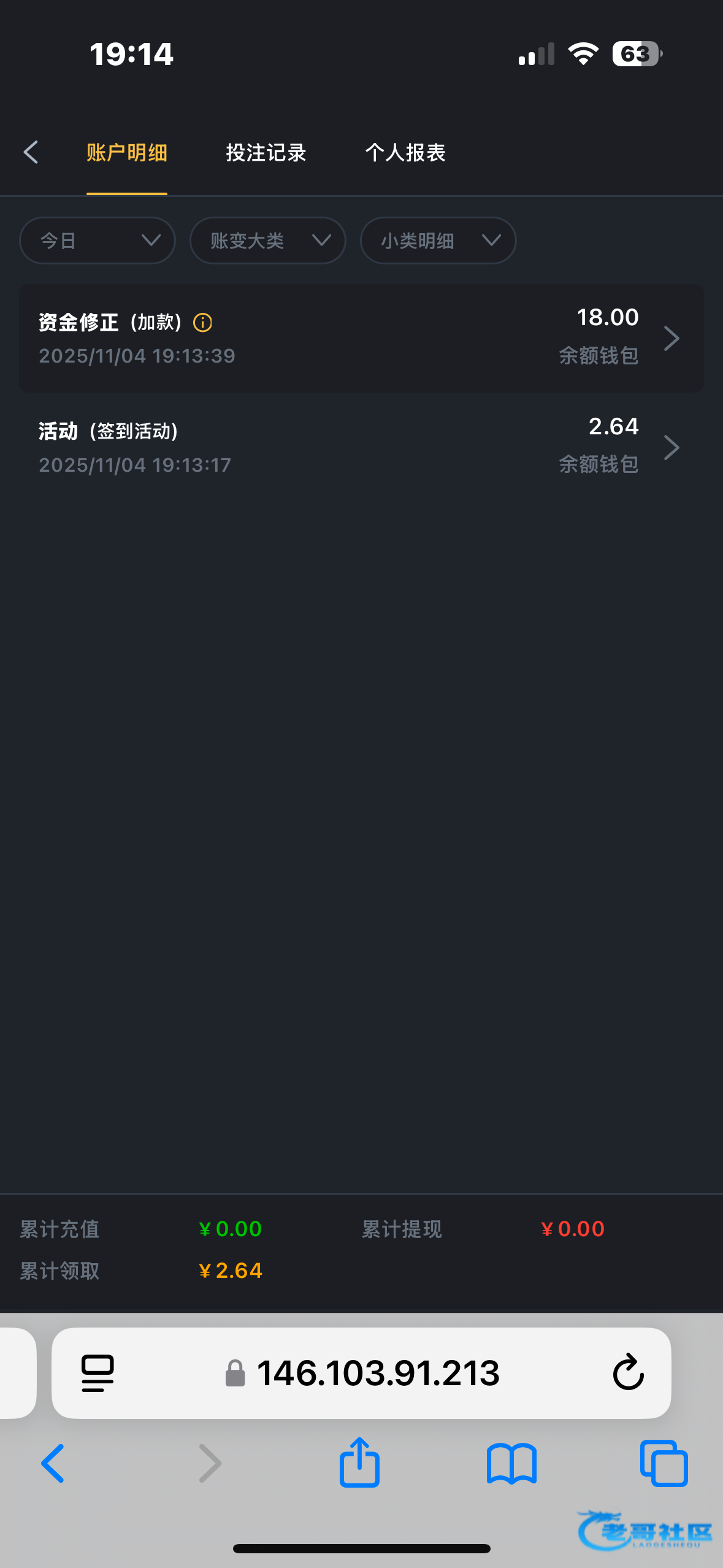
Task: Open the 小类明细 filter dropdown
Action: click(438, 240)
